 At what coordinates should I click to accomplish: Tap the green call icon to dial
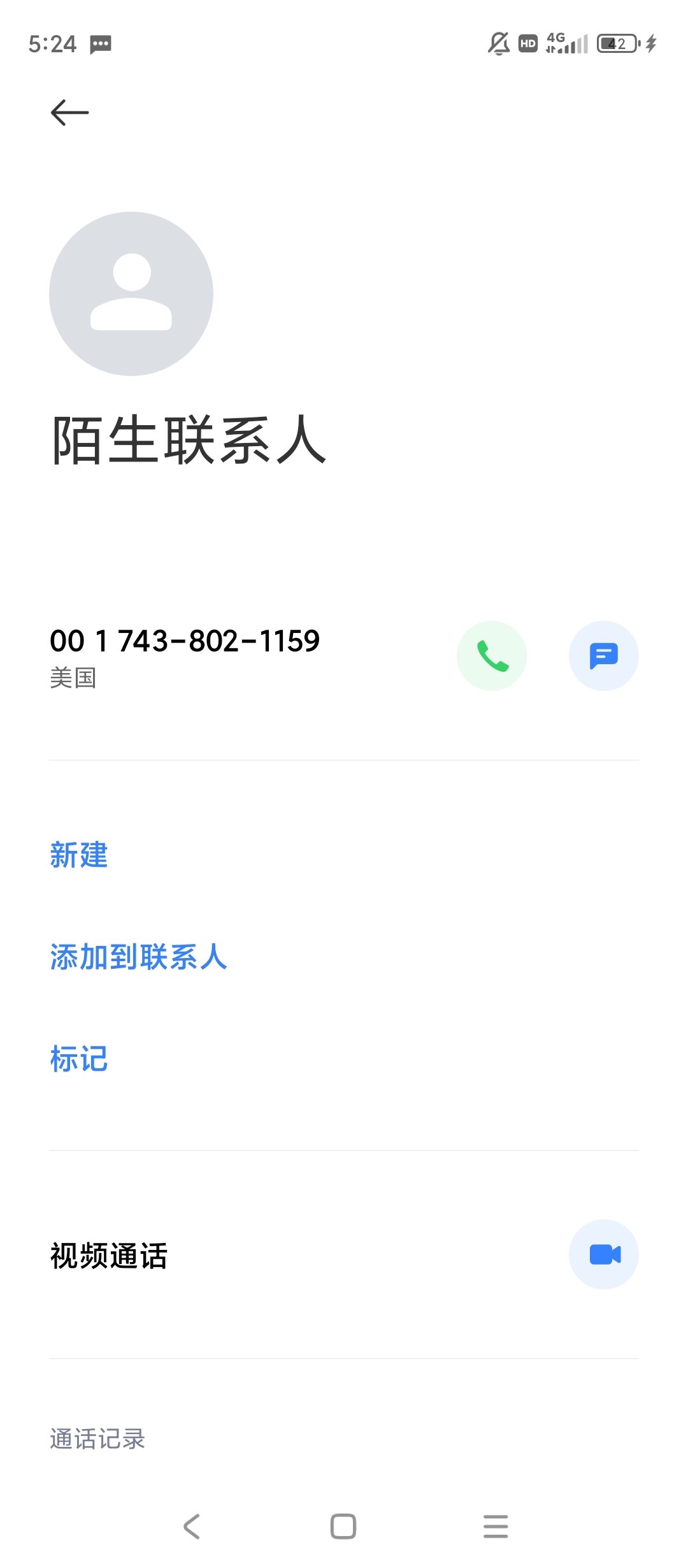(x=492, y=656)
